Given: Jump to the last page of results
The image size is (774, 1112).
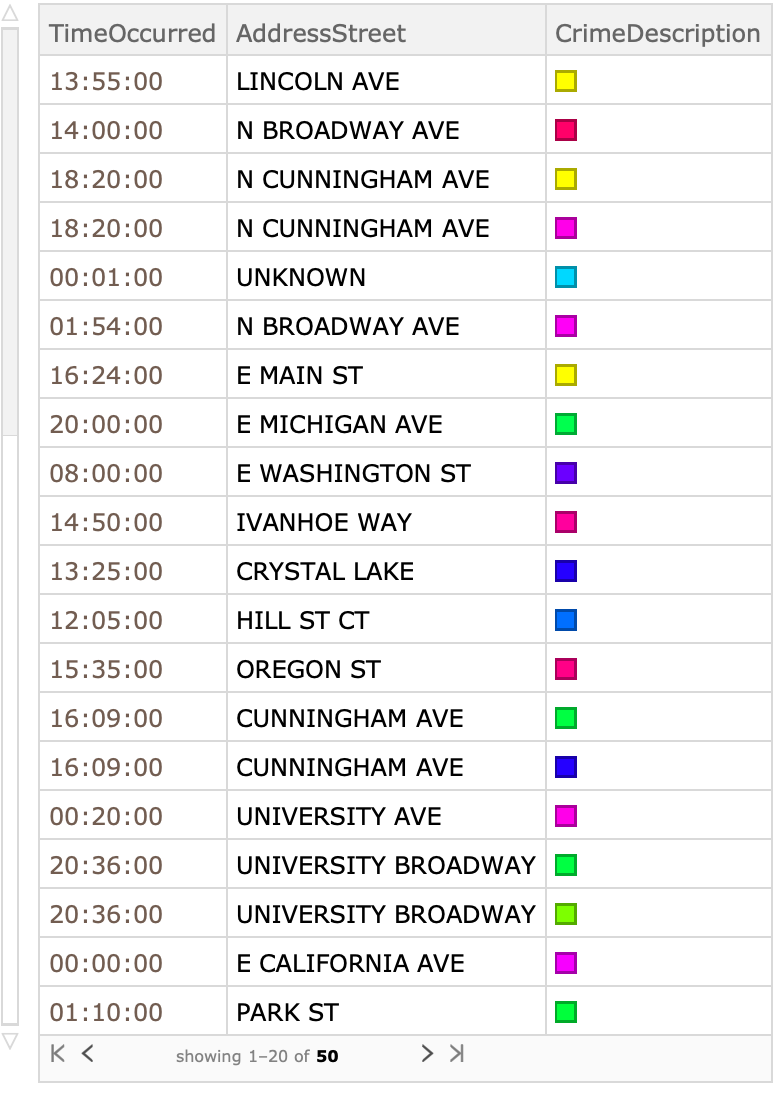Looking at the screenshot, I should 457,1053.
